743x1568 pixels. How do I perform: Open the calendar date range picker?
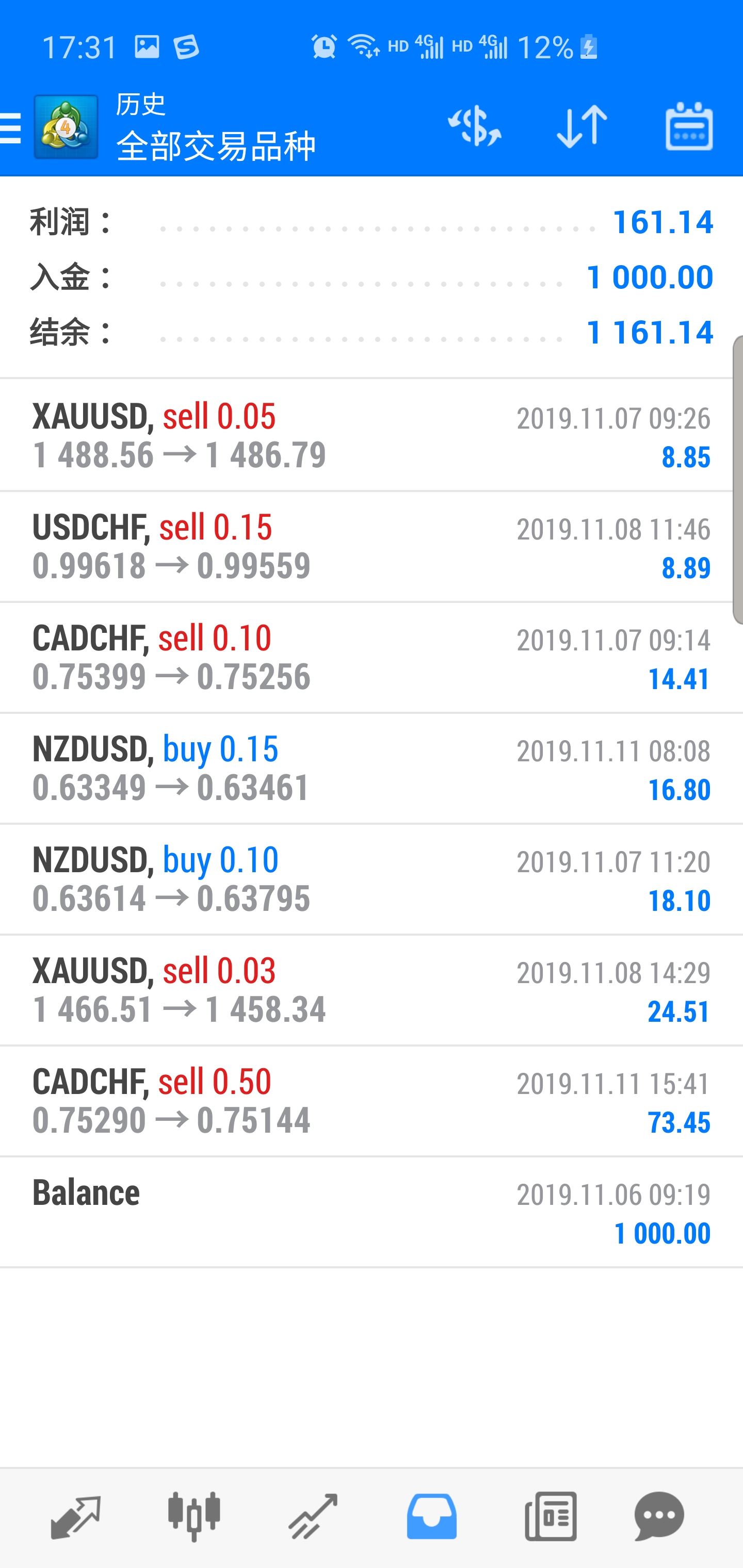[689, 126]
